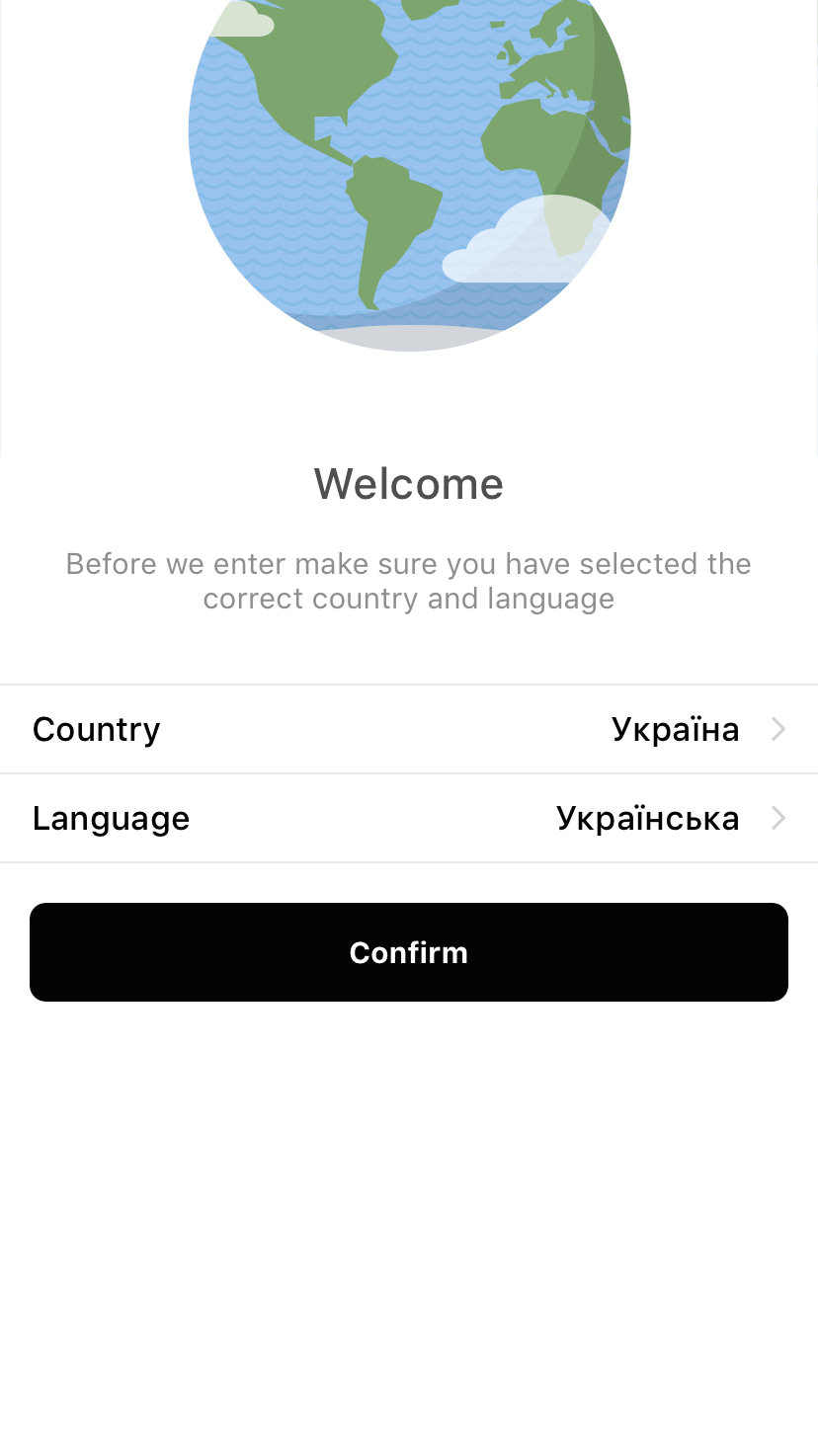Screen dimensions: 818x1456
Task: Open the Language selection row
Action: click(x=409, y=819)
